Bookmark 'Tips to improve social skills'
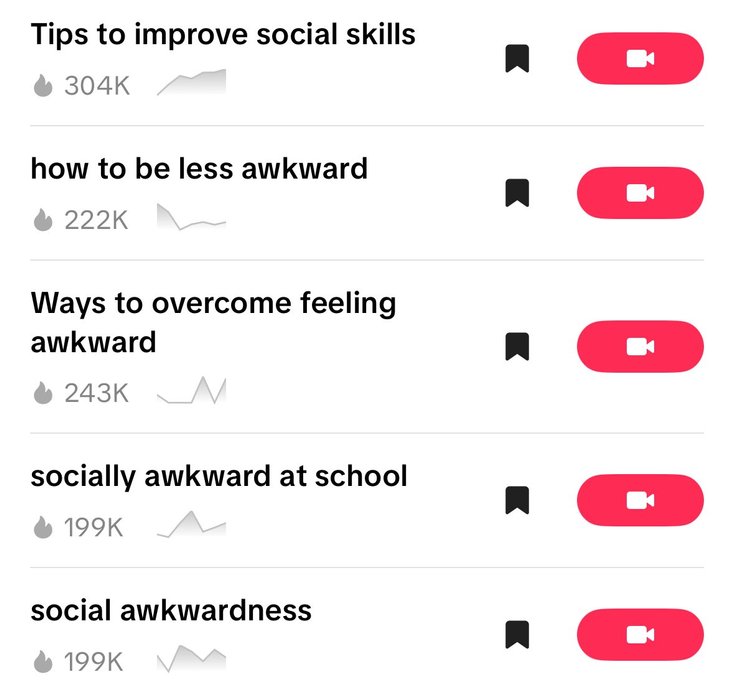 click(x=516, y=59)
